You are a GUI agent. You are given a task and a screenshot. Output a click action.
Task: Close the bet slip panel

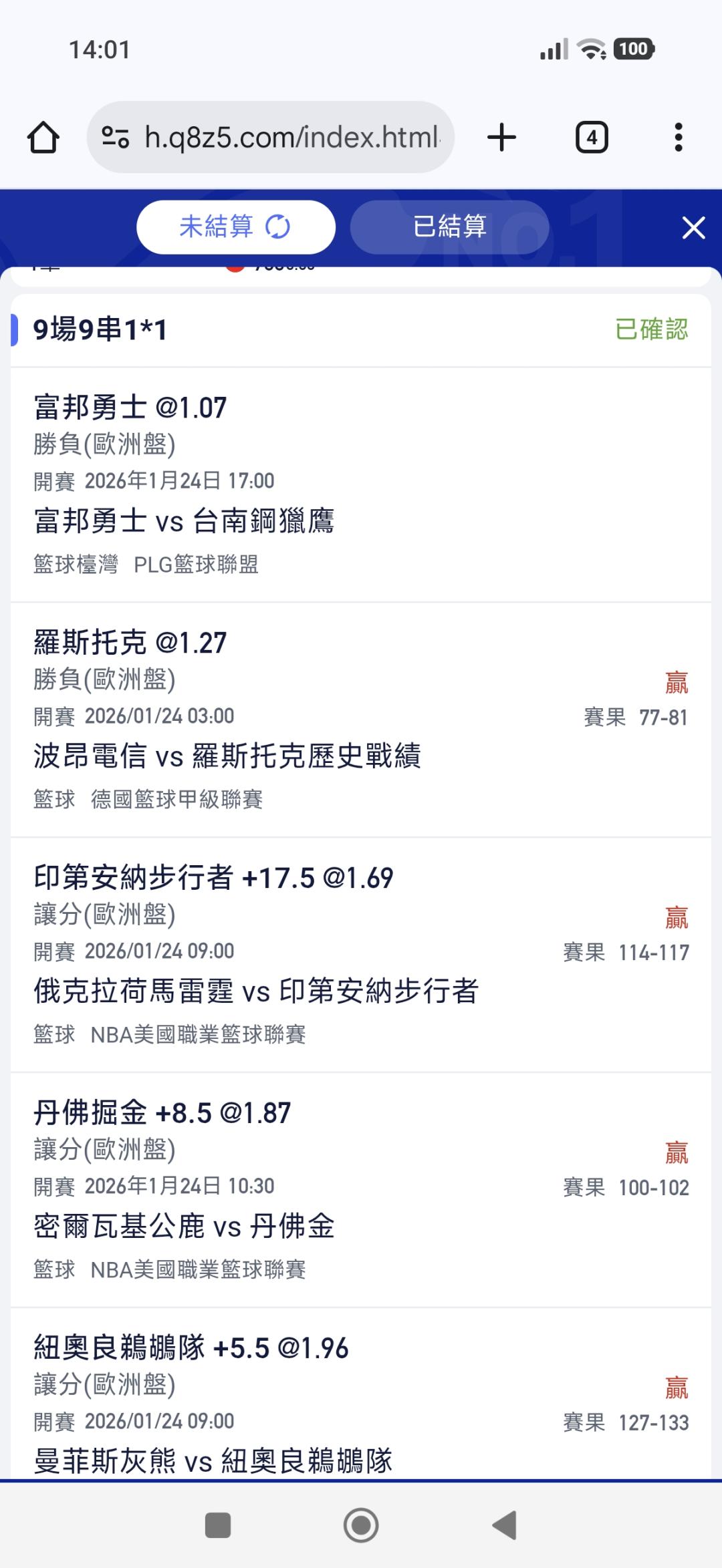pyautogui.click(x=693, y=228)
